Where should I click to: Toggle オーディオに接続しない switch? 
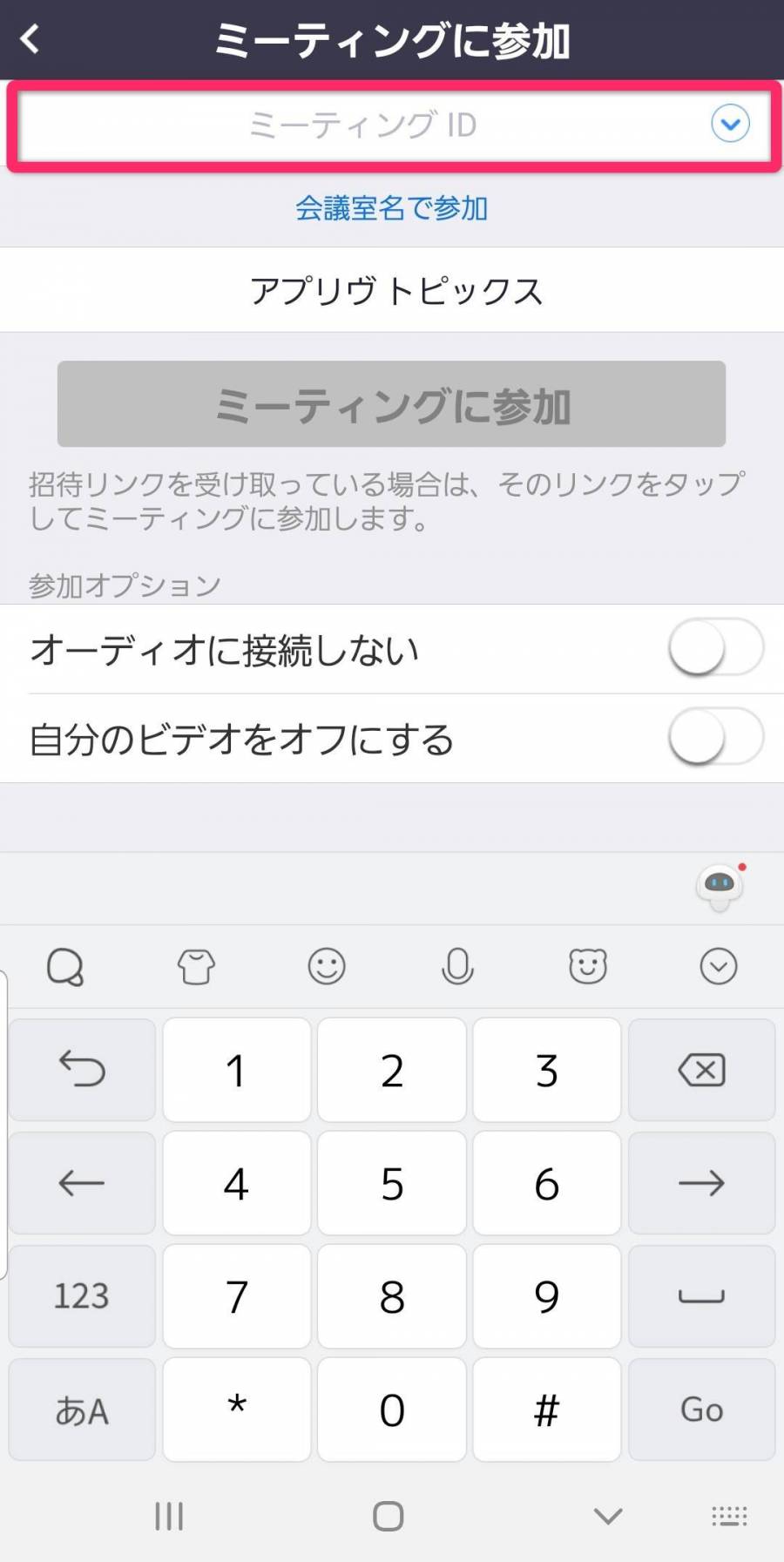point(715,648)
